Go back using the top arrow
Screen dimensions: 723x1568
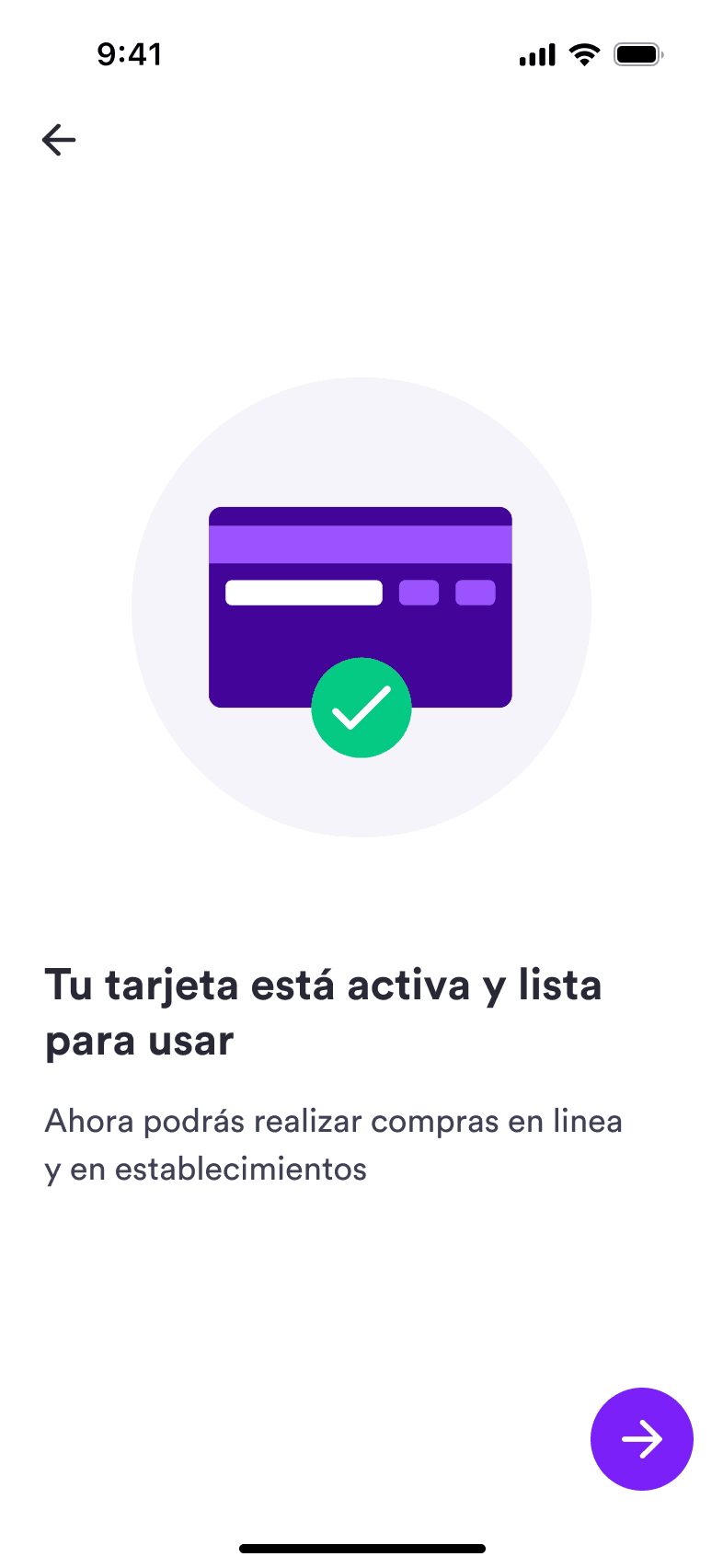[59, 140]
